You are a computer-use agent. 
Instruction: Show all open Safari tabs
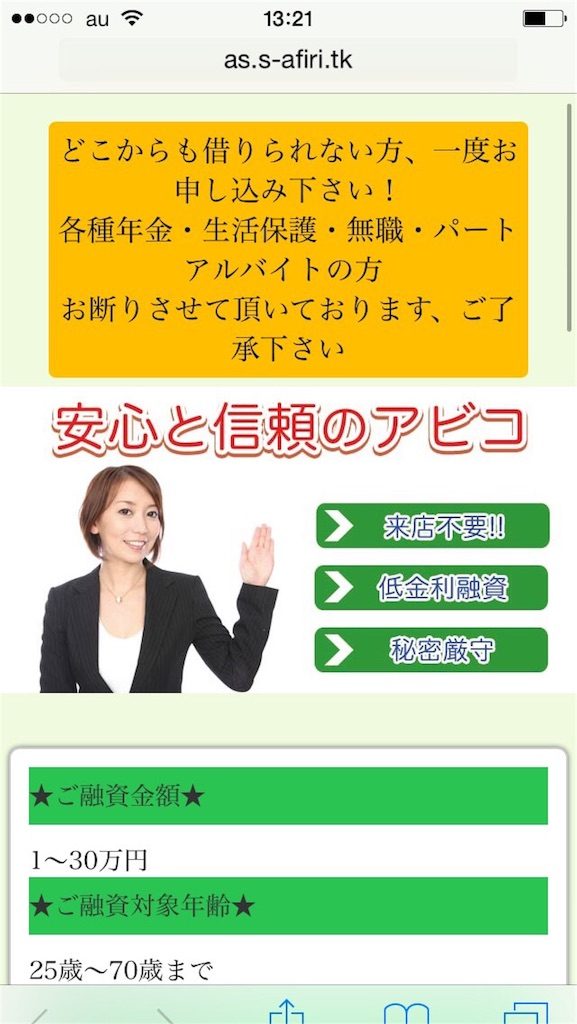pyautogui.click(x=526, y=1012)
